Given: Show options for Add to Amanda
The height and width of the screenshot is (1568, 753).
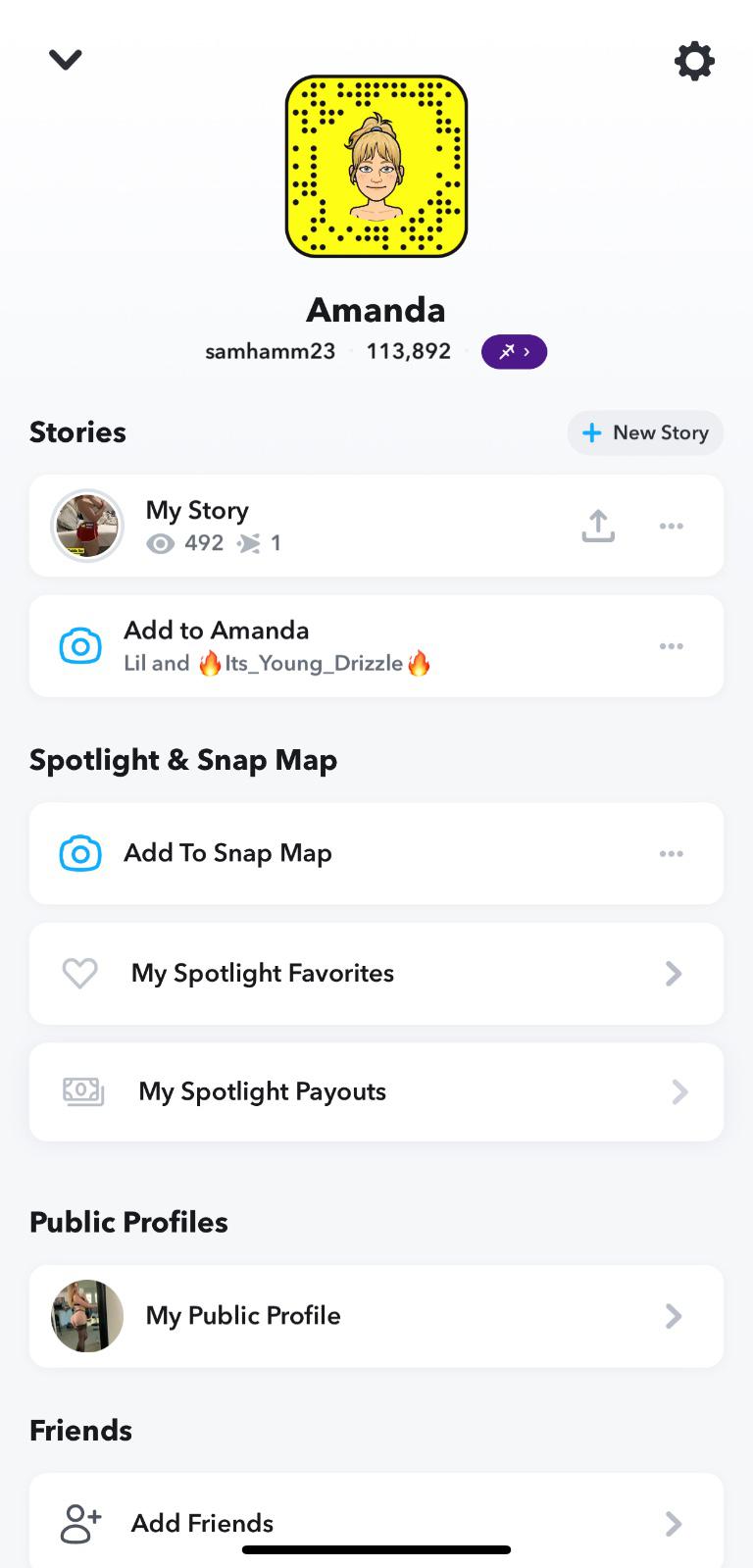Looking at the screenshot, I should pyautogui.click(x=672, y=645).
